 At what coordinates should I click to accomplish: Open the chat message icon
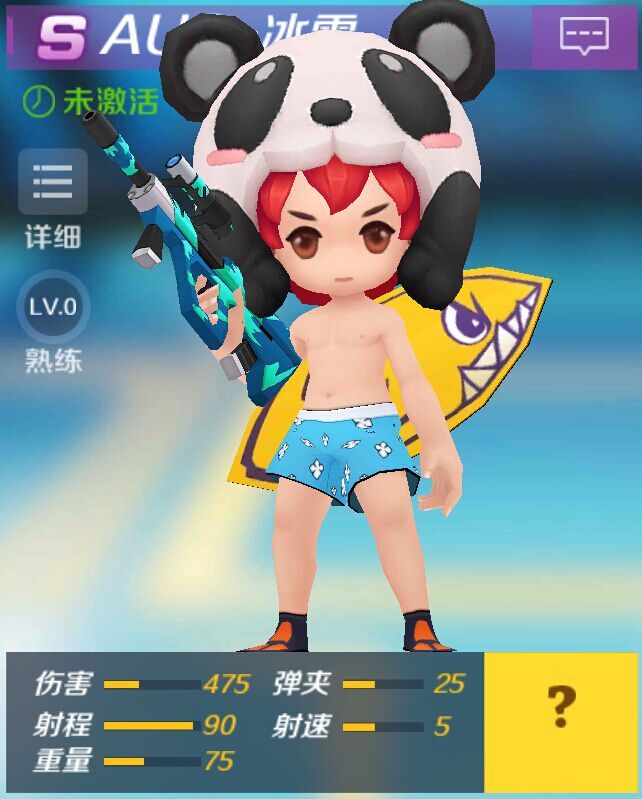click(584, 37)
